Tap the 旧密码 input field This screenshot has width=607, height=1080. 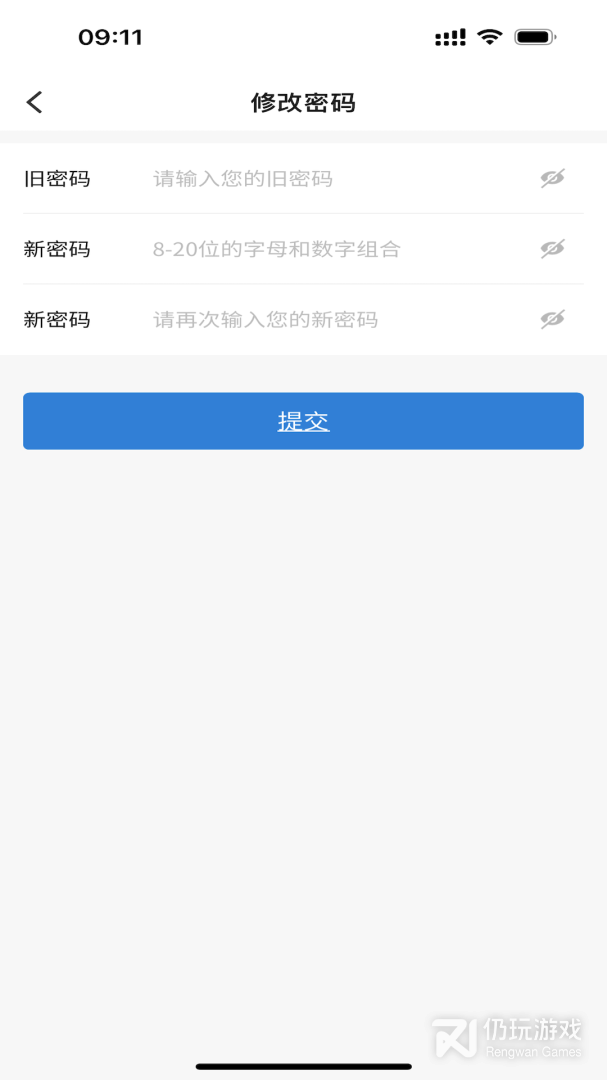(330, 179)
